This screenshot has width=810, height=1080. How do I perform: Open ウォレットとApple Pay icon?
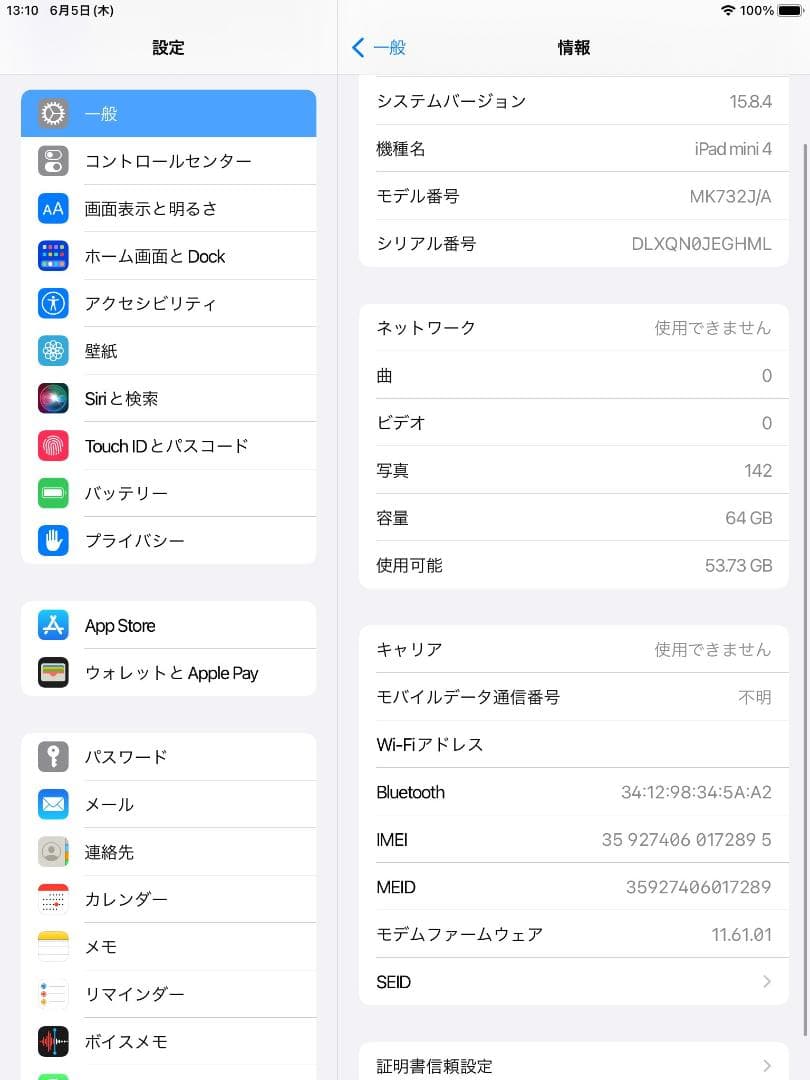coord(53,672)
